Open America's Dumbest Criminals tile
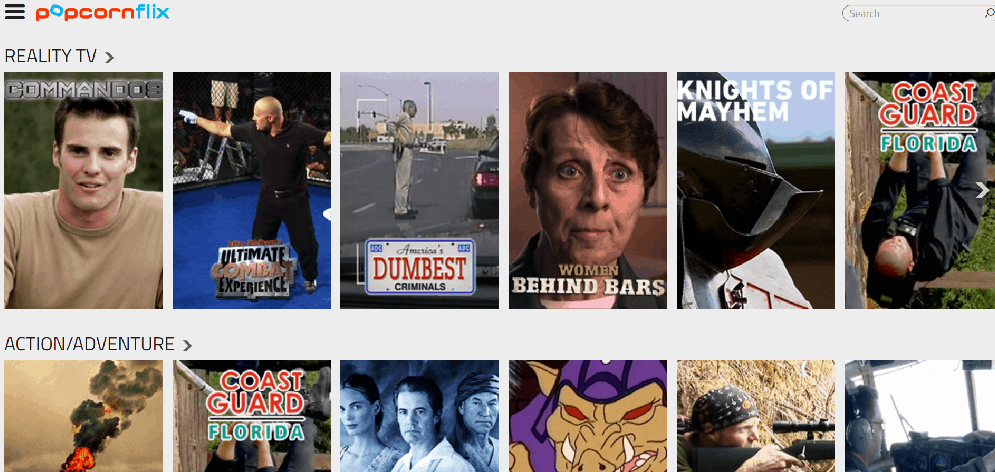995x472 pixels. 419,190
